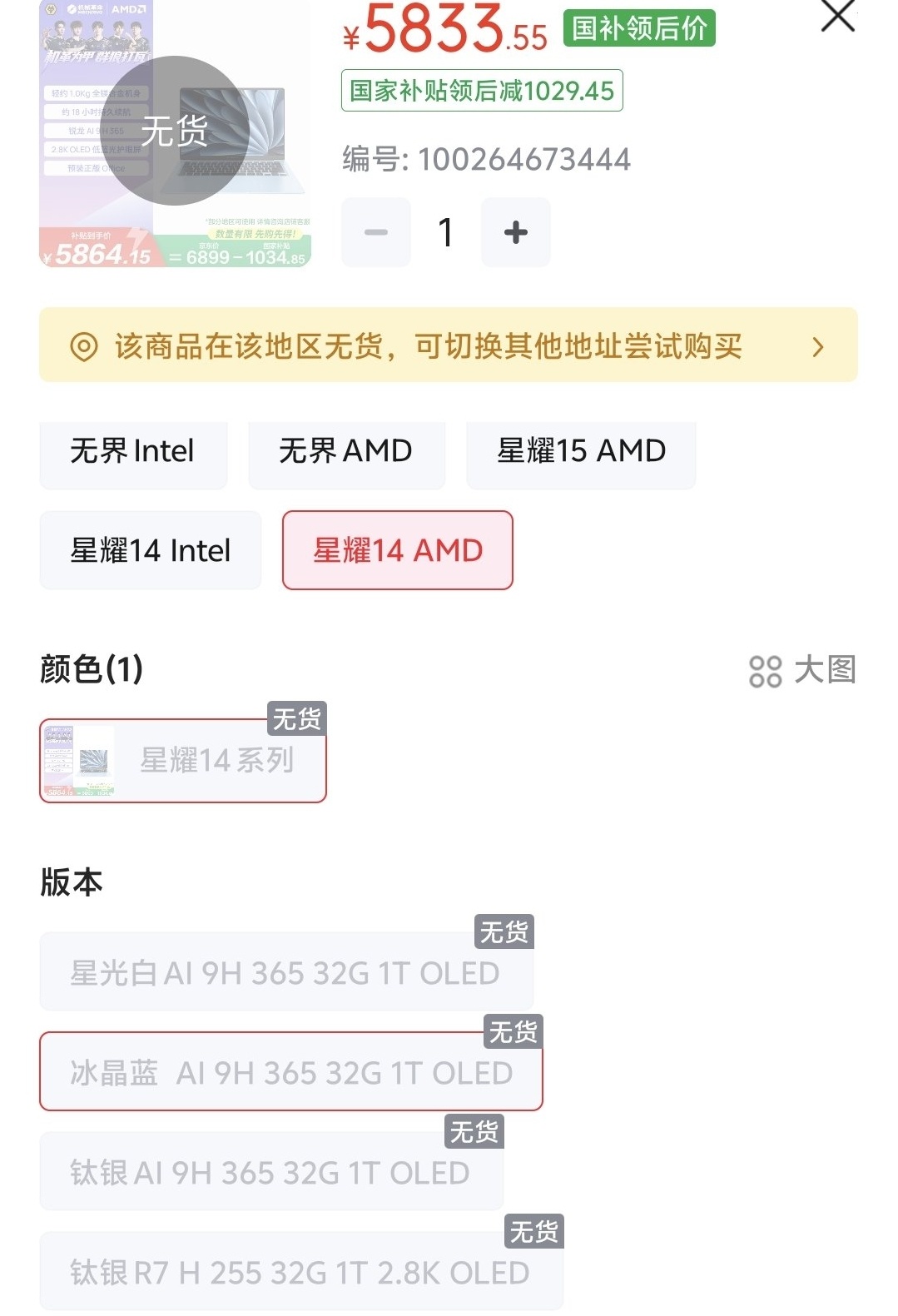
Task: Select the 无界 Intel series
Action: [133, 453]
